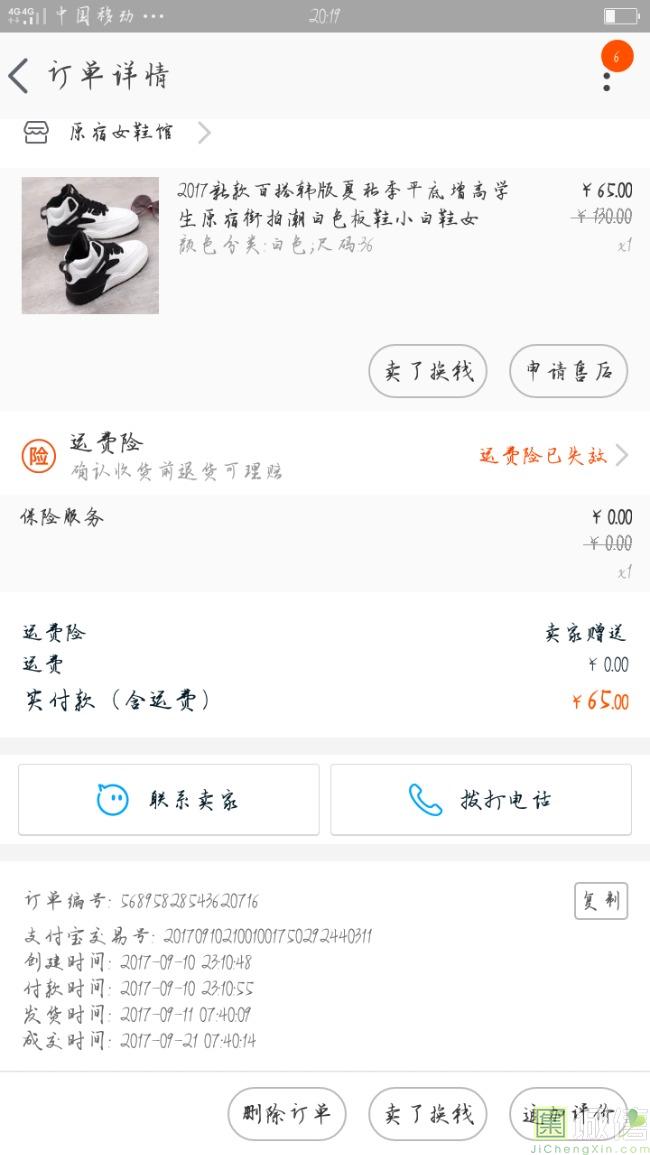Contact the seller via 联系卖家
650x1155 pixels.
click(169, 799)
